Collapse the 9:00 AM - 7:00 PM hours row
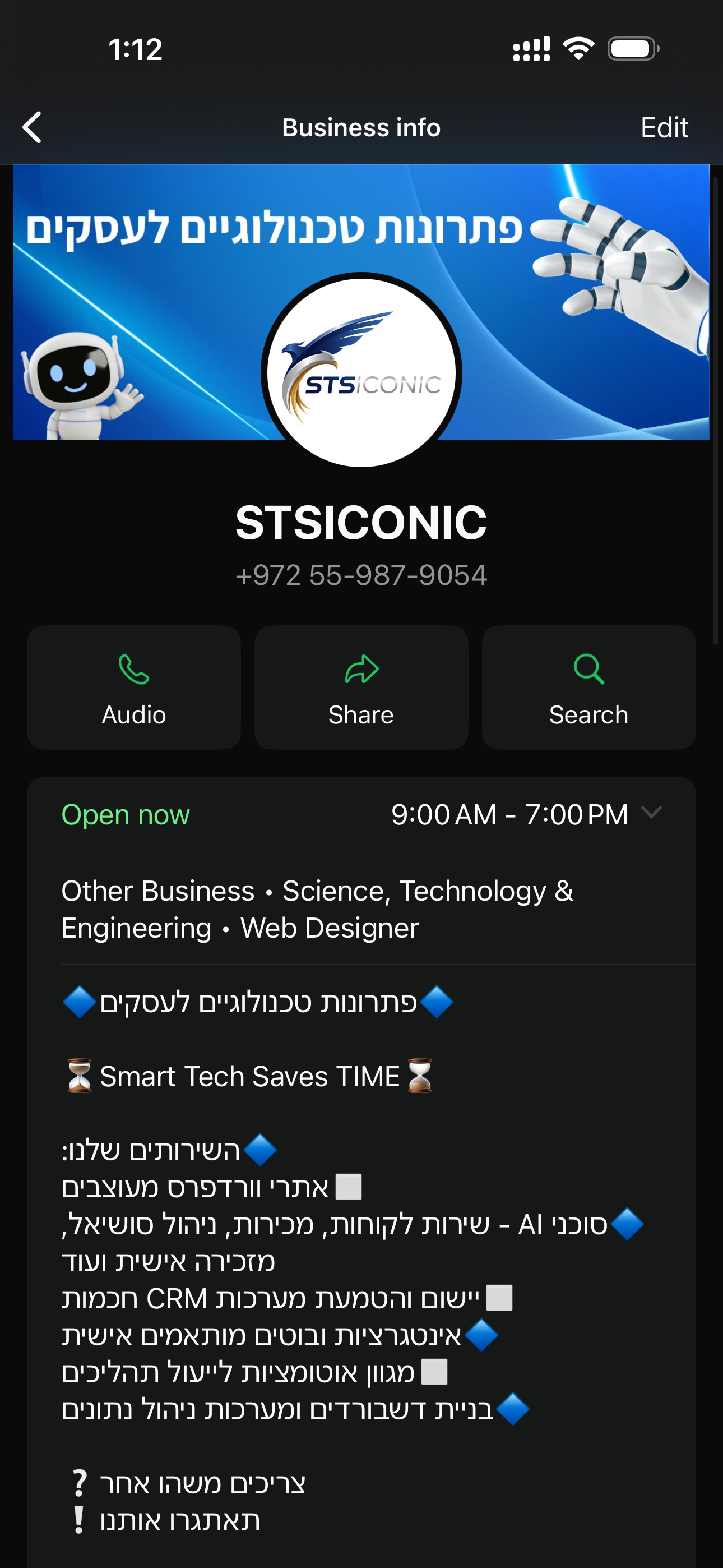This screenshot has height=1568, width=723. pyautogui.click(x=653, y=814)
